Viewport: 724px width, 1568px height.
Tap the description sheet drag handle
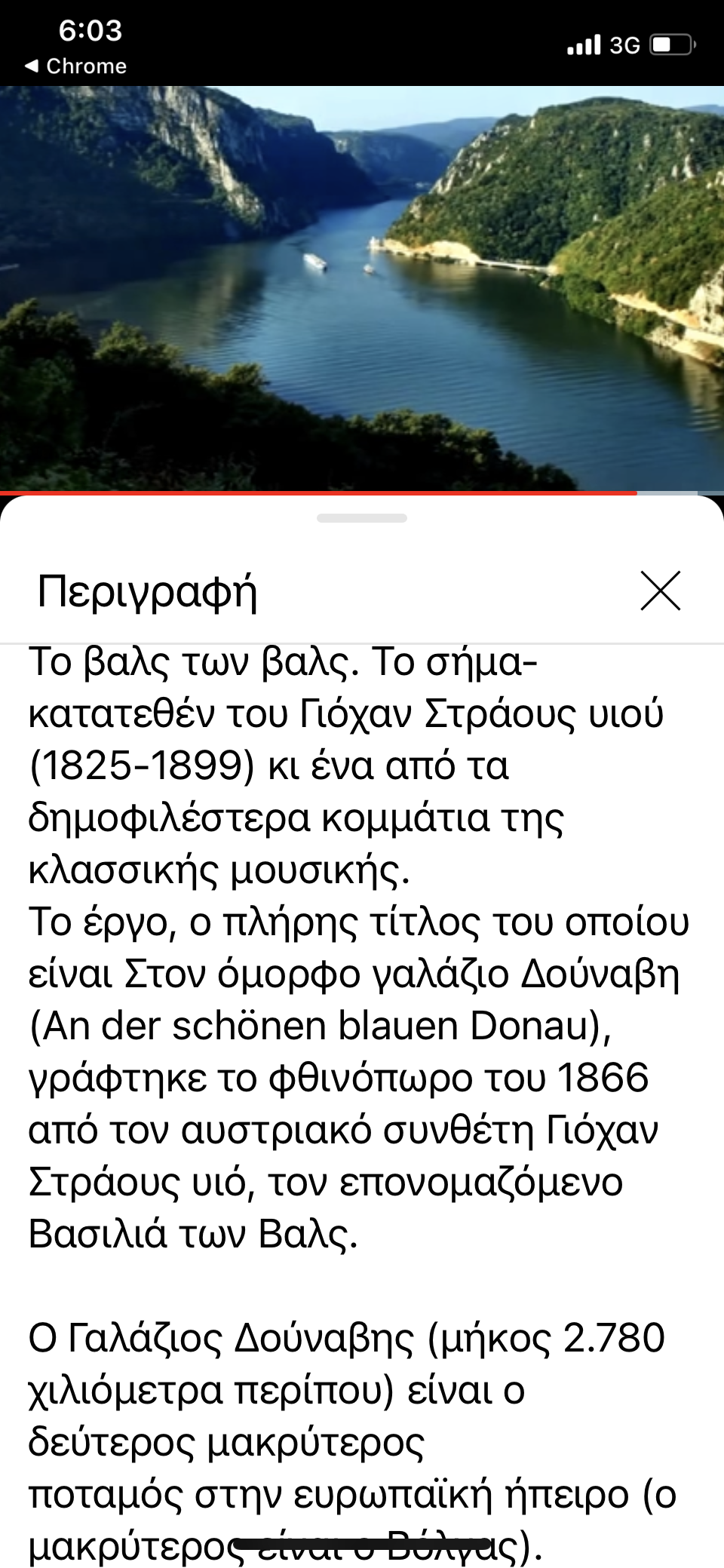coord(362,518)
